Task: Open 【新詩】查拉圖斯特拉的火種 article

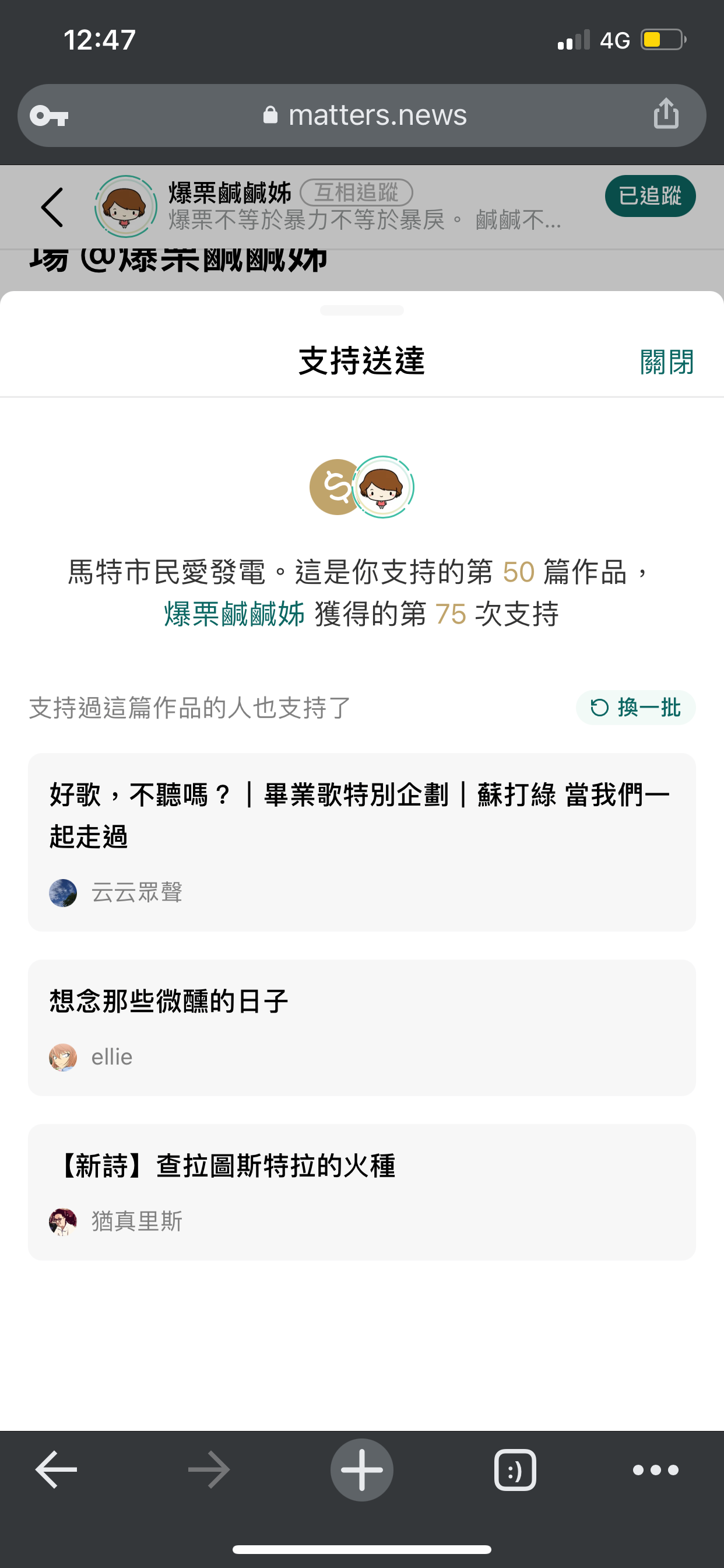Action: pos(361,1165)
